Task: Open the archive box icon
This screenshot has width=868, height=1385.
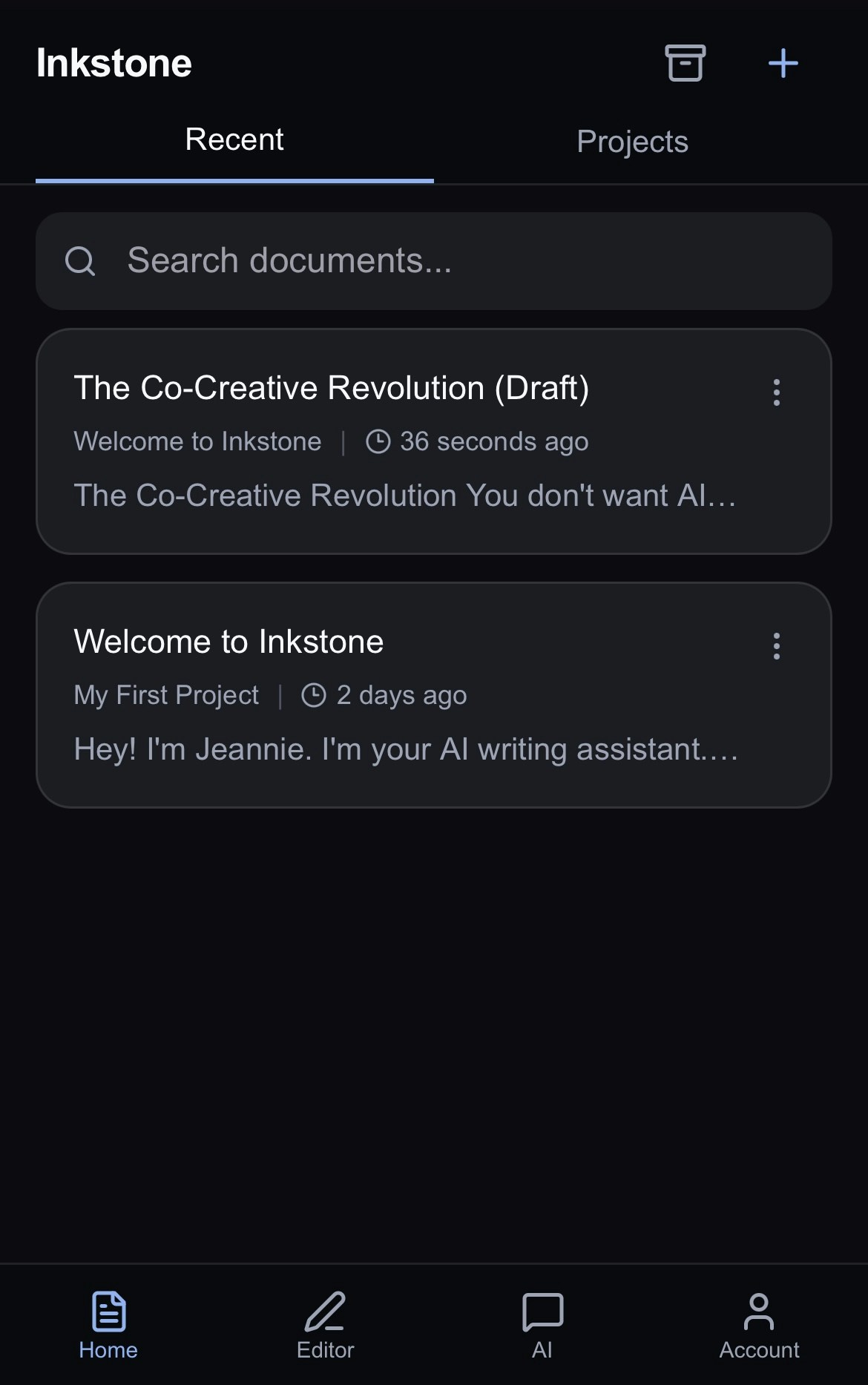Action: coord(683,63)
